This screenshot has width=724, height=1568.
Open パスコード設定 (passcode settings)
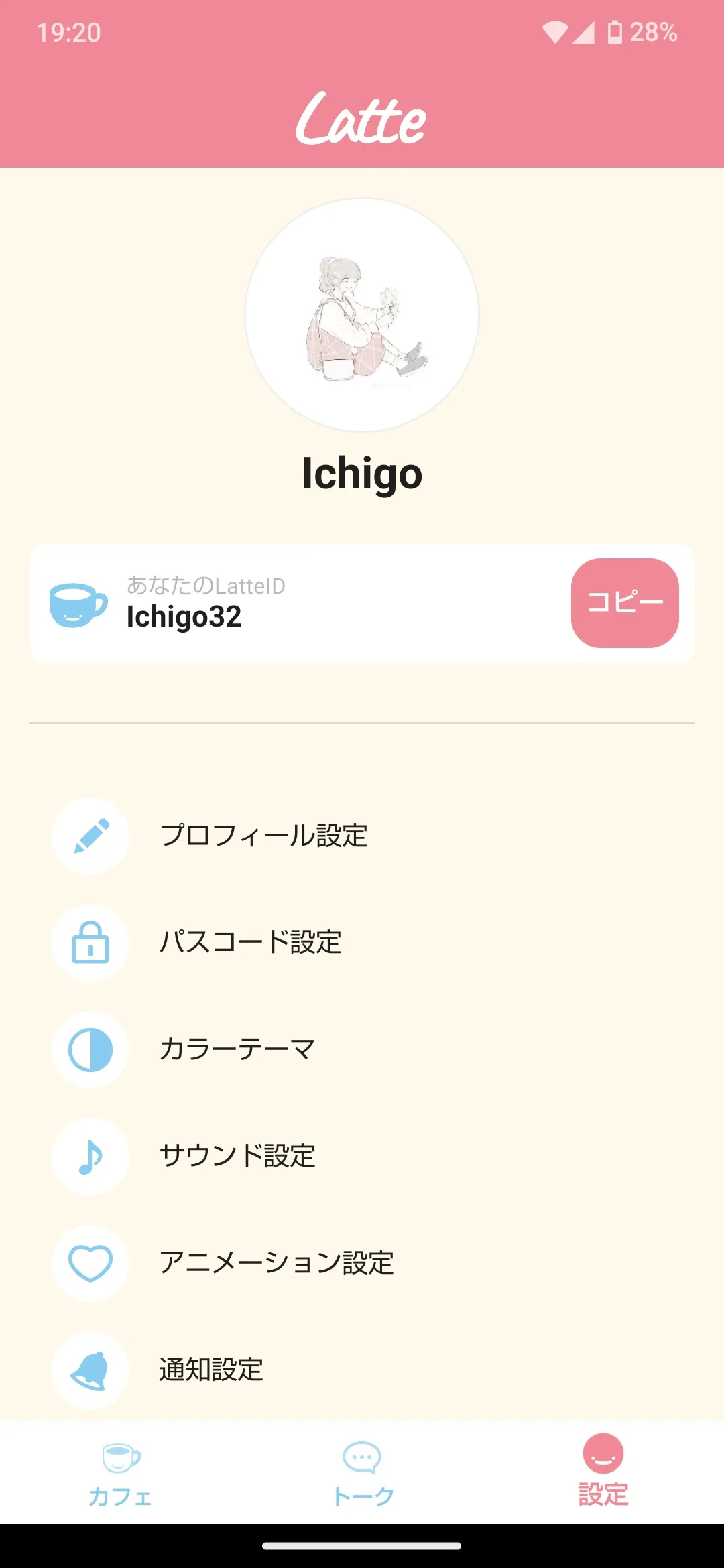[250, 942]
